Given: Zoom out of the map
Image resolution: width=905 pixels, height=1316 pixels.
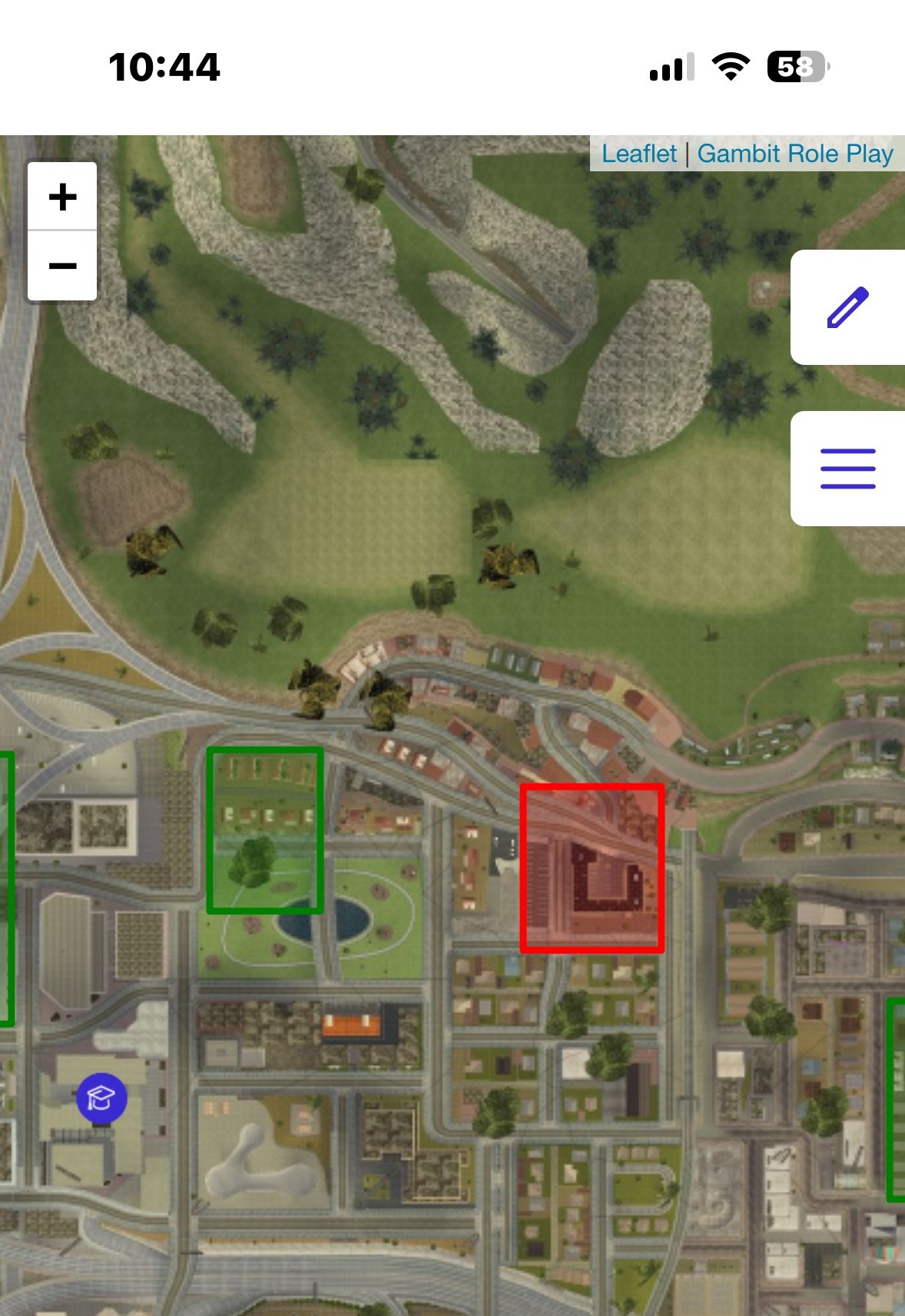Looking at the screenshot, I should click(x=62, y=266).
